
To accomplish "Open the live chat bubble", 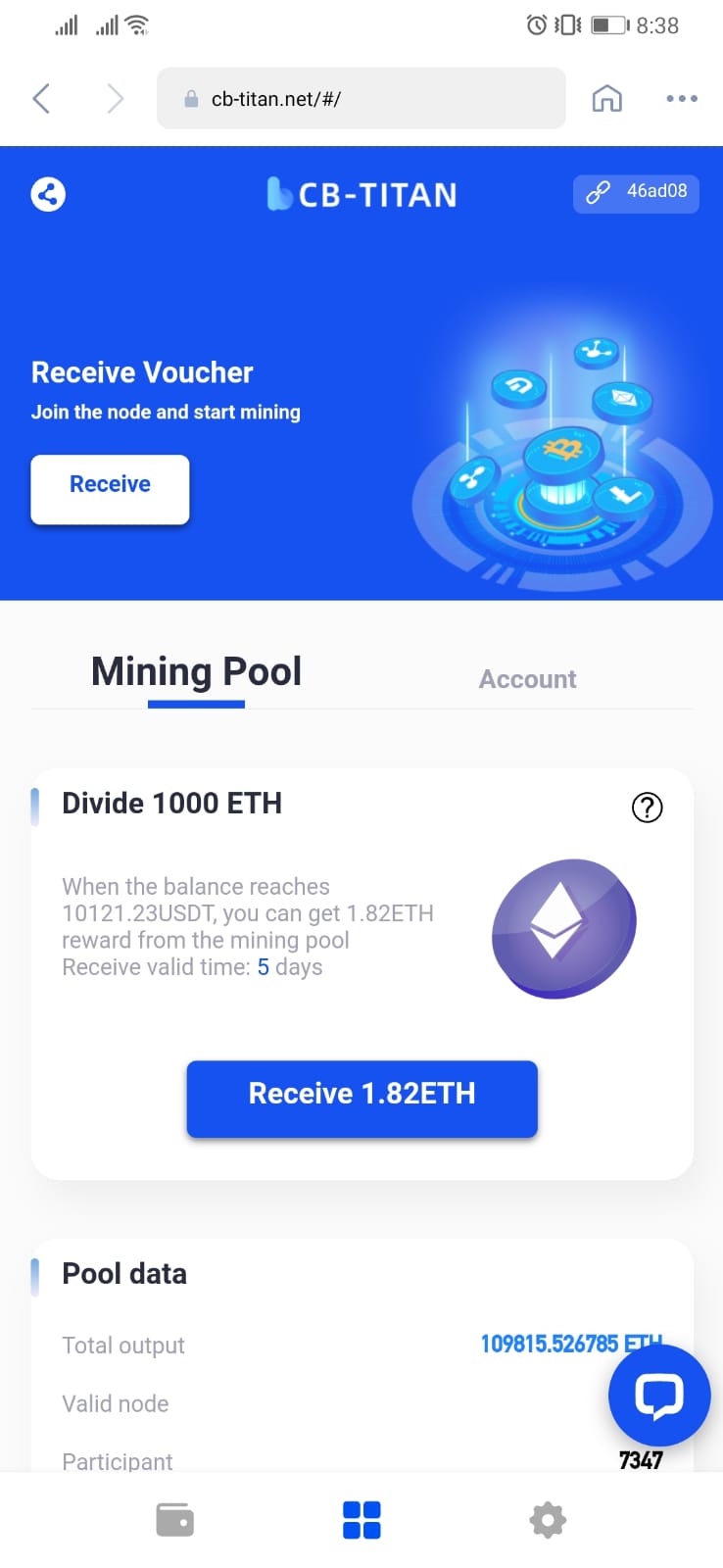I will point(659,1396).
